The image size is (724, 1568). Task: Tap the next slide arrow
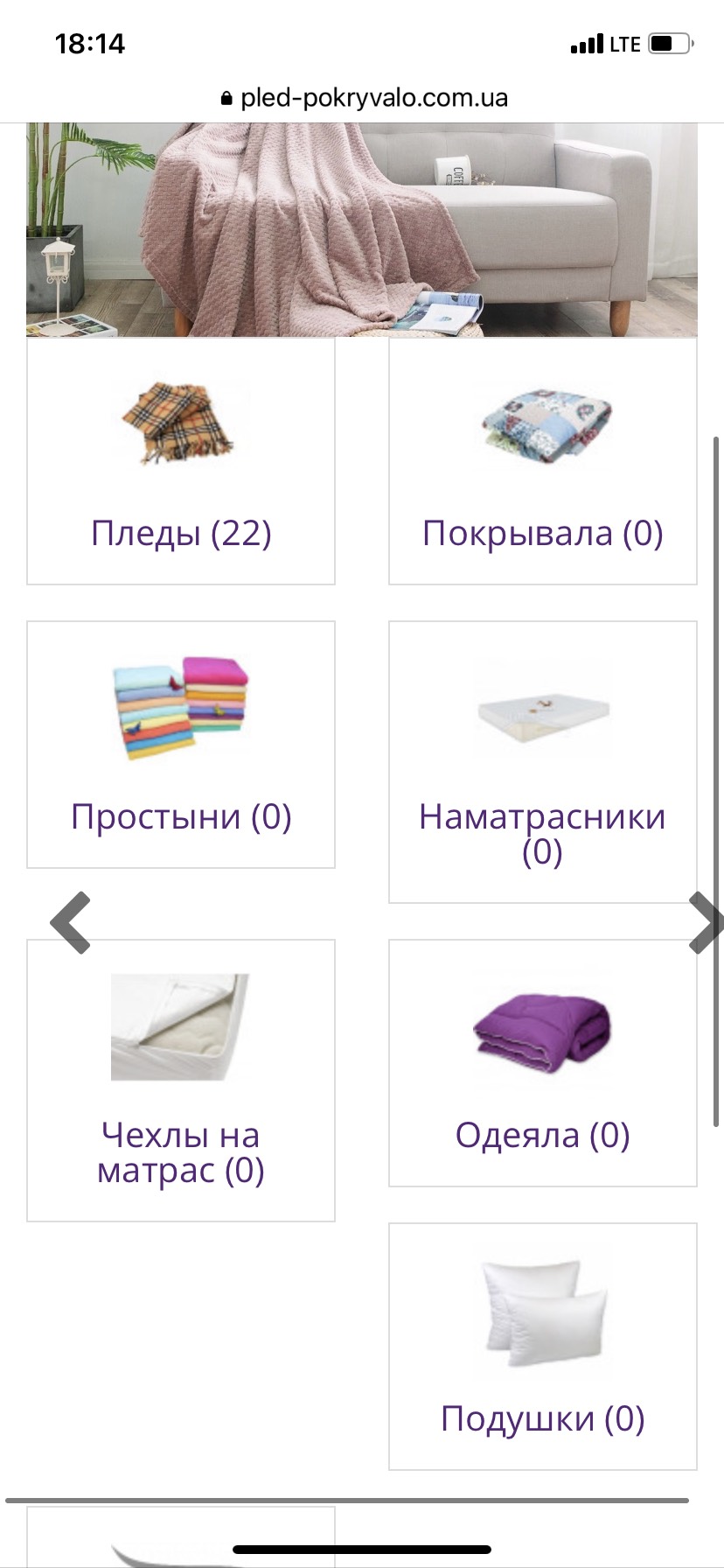tap(707, 922)
